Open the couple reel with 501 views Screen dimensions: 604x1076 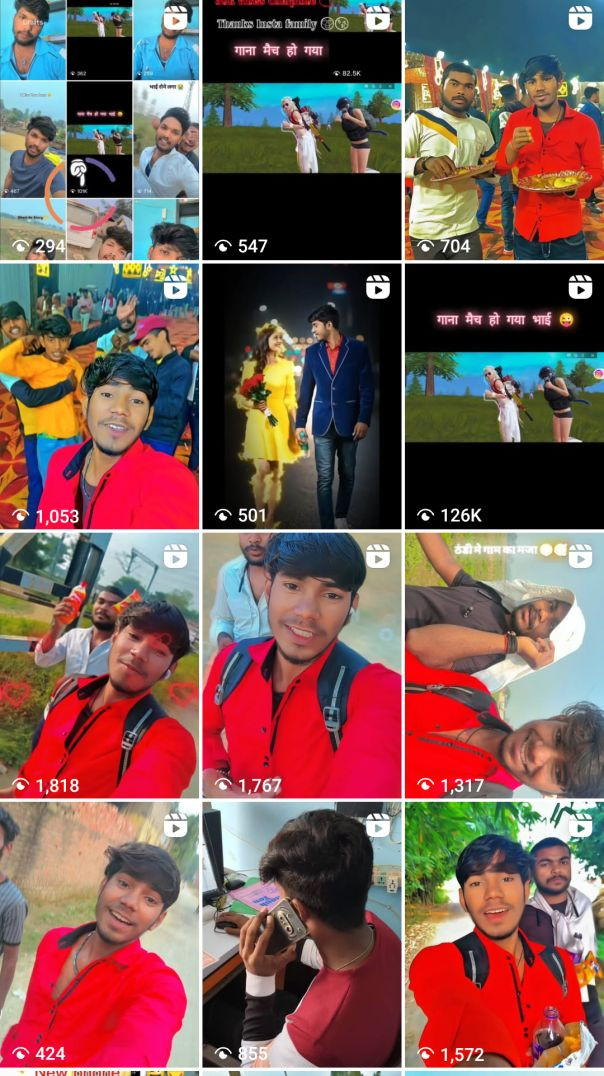[x=301, y=396]
